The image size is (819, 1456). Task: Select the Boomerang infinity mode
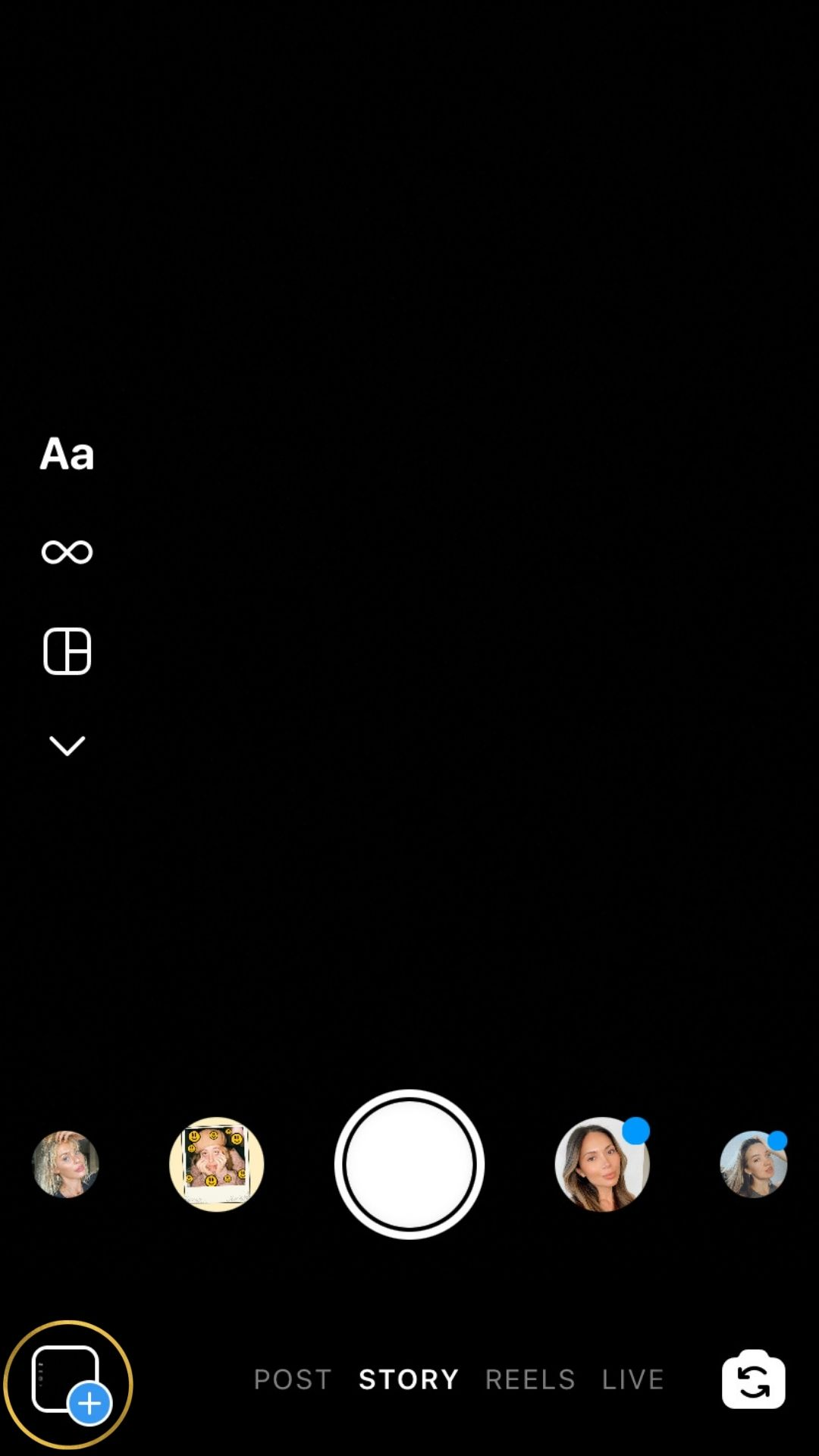[x=67, y=551]
